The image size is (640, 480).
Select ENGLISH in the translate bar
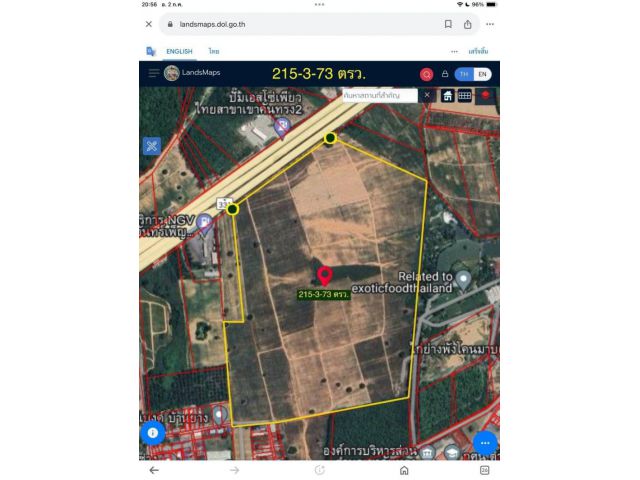179,51
